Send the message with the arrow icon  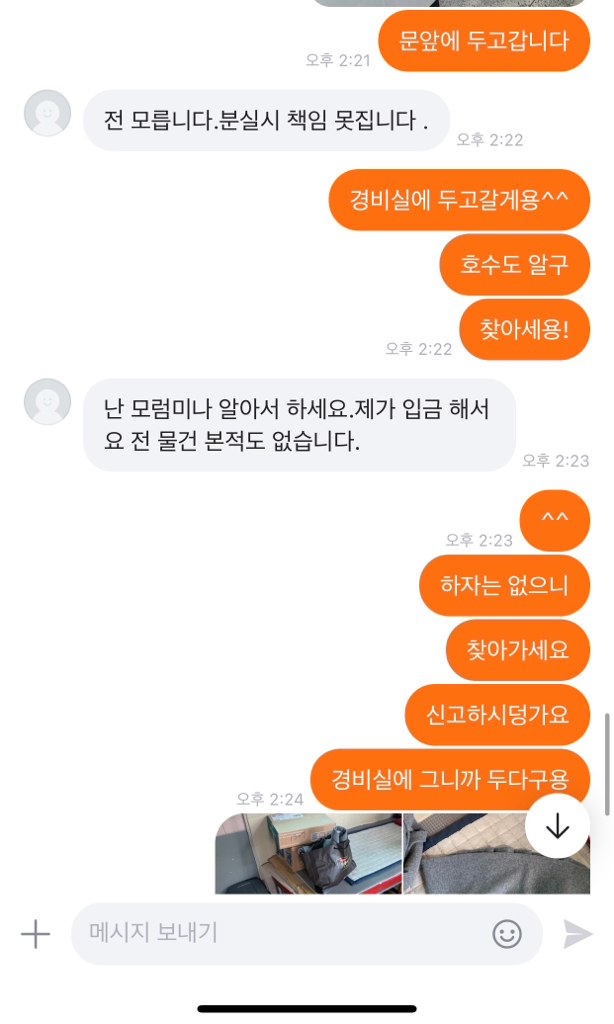(578, 934)
